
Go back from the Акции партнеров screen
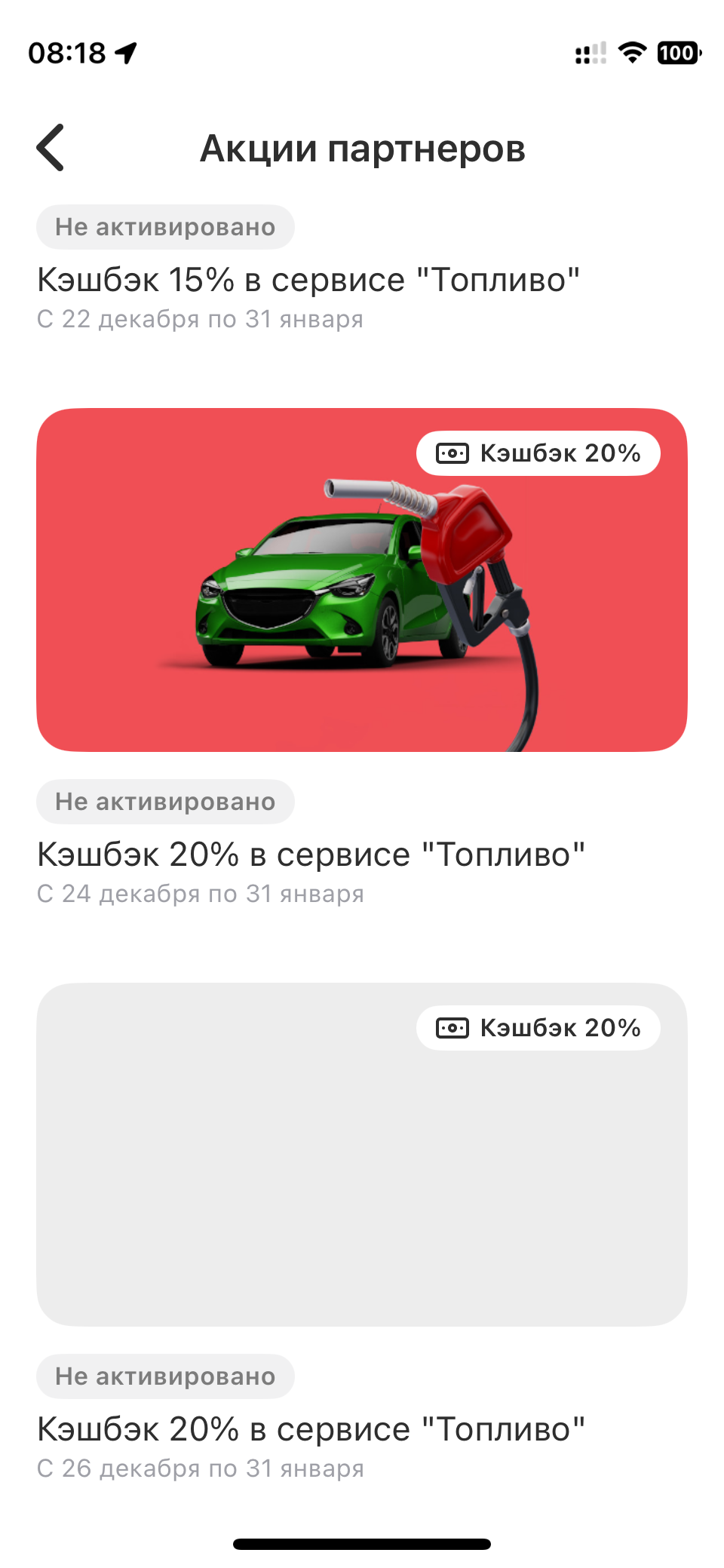click(x=51, y=148)
